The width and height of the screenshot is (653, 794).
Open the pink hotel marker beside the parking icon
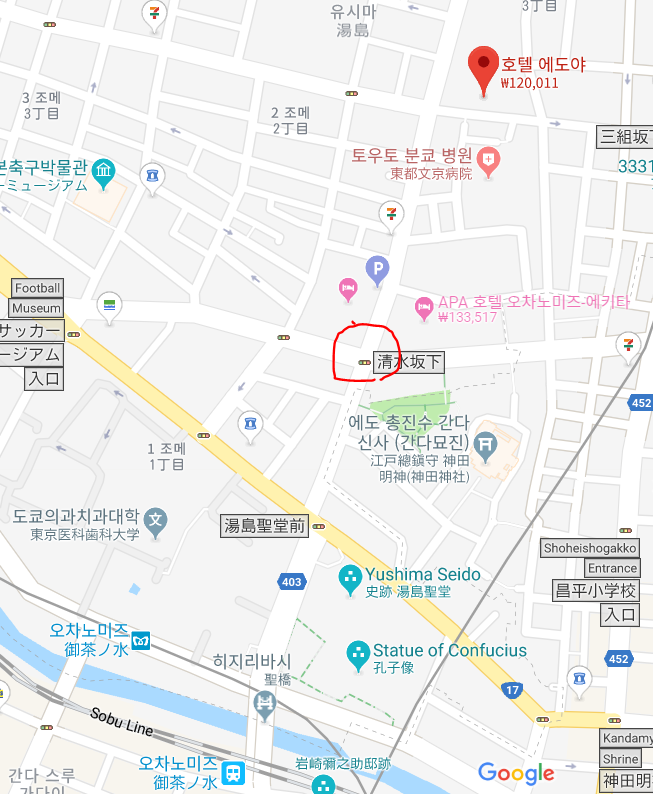(348, 289)
